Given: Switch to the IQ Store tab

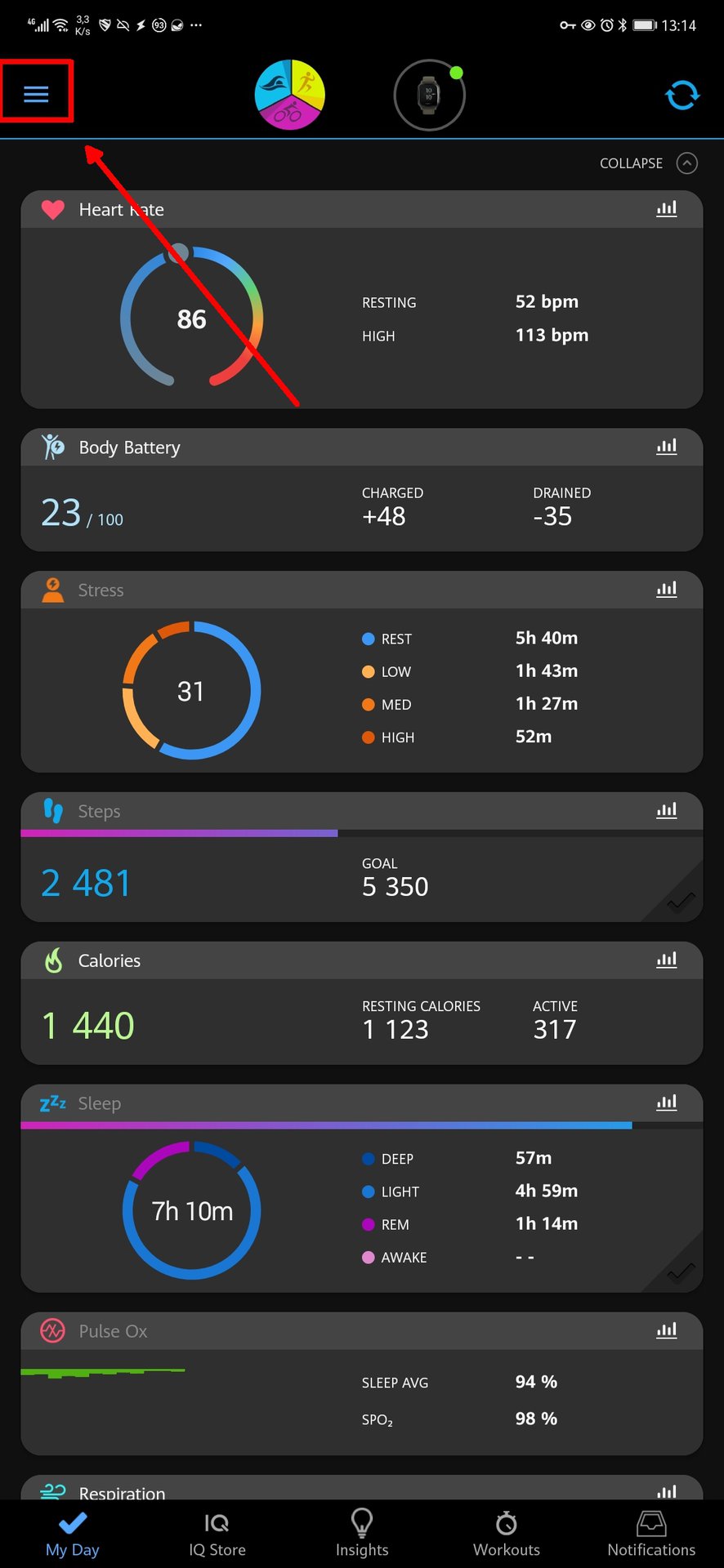Looking at the screenshot, I should pyautogui.click(x=217, y=1534).
